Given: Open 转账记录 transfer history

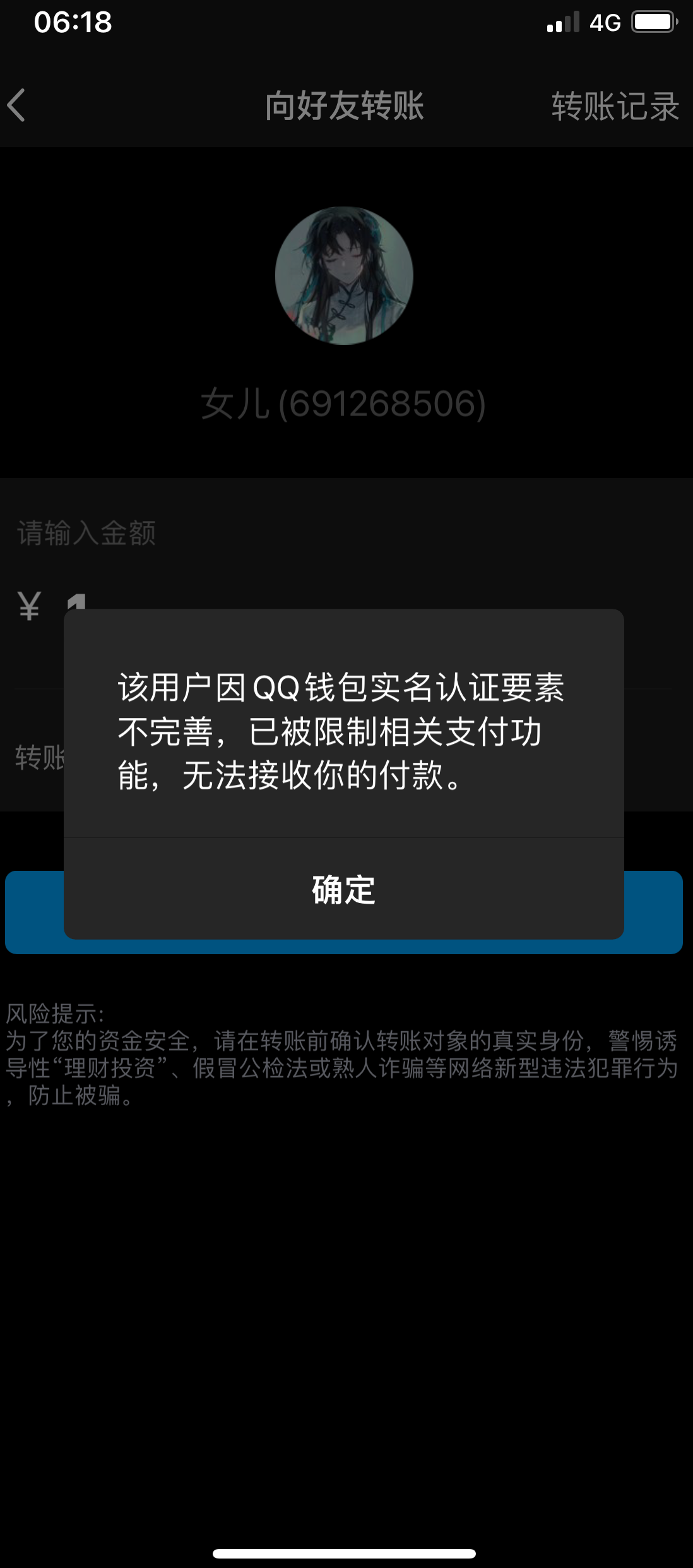Looking at the screenshot, I should point(615,106).
